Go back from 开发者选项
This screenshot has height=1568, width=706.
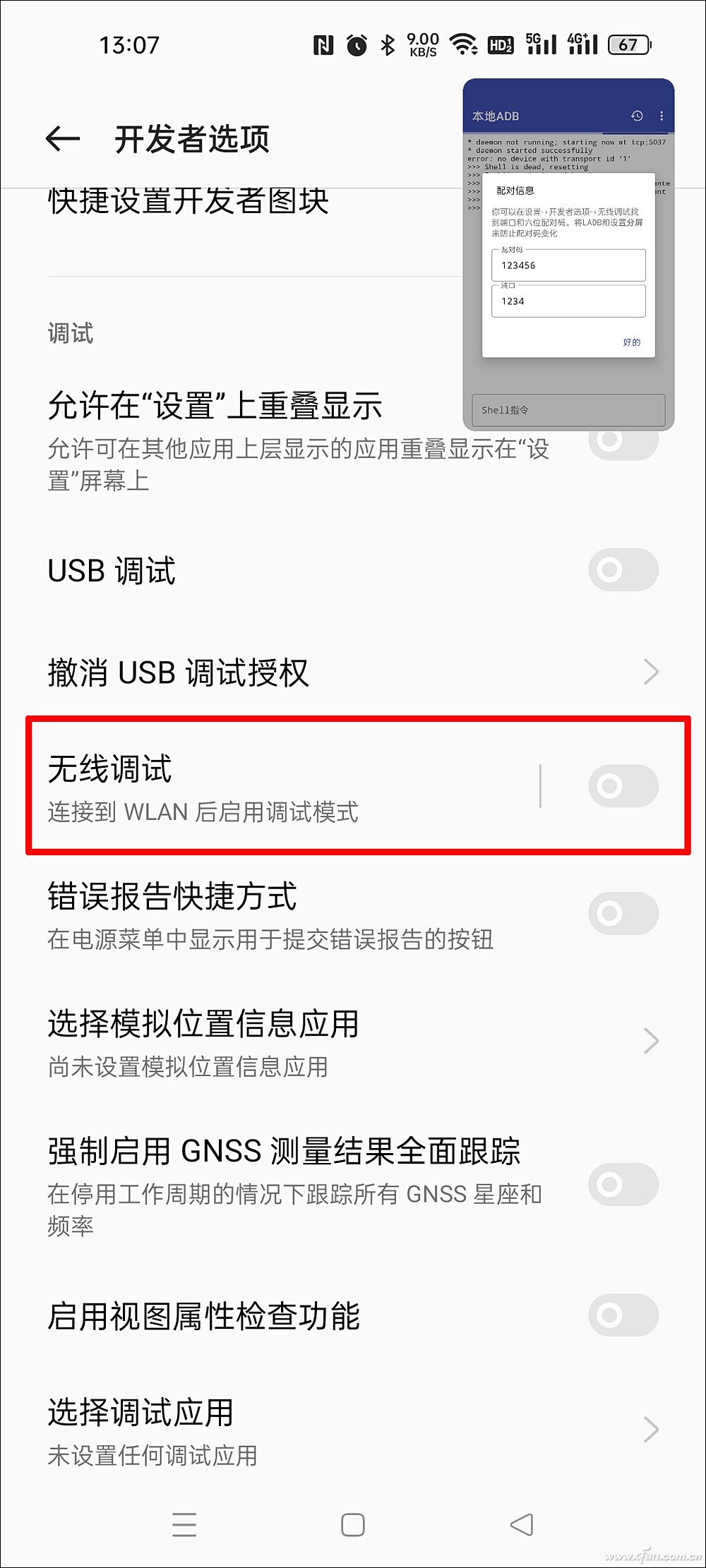point(62,138)
